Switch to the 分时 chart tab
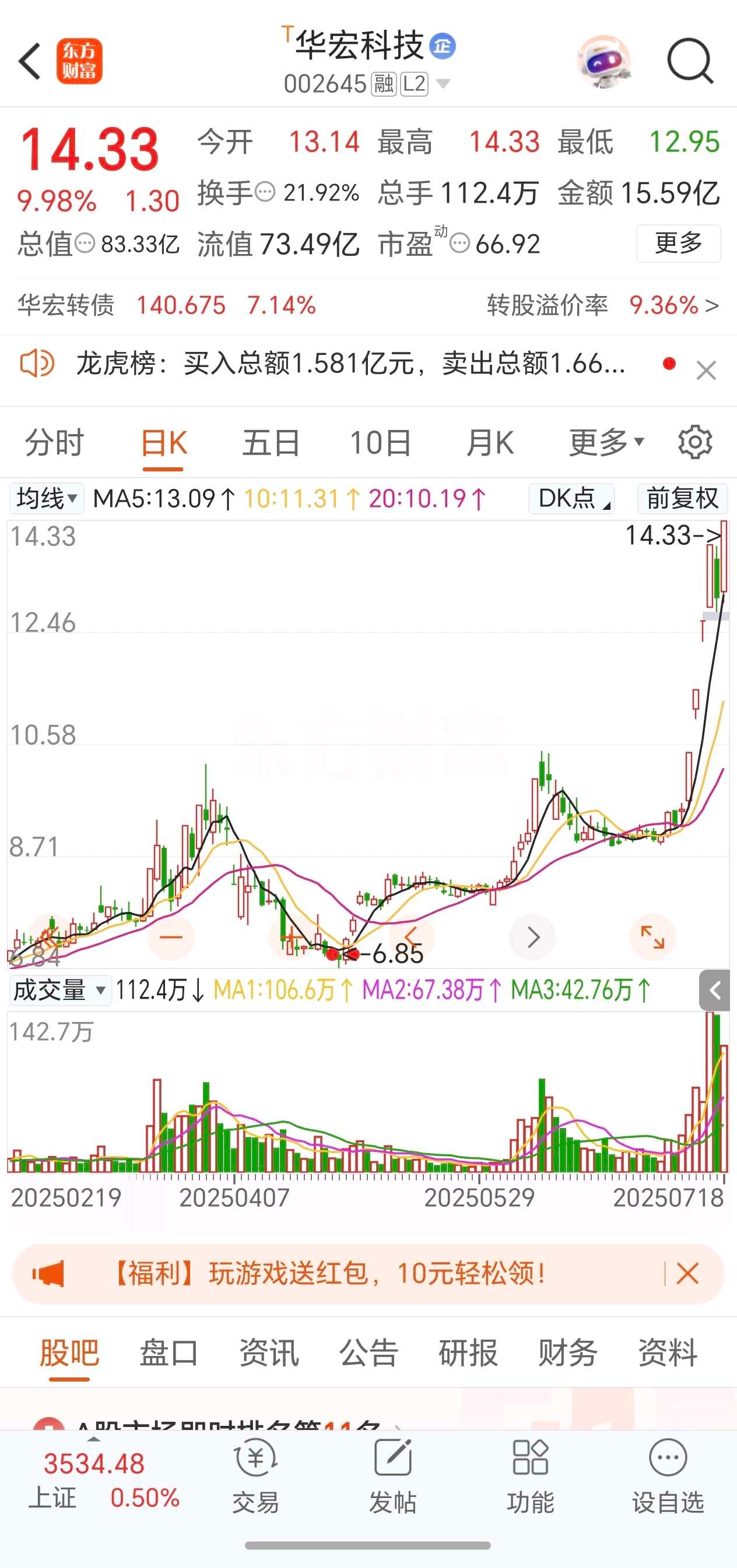737x1568 pixels. click(54, 442)
